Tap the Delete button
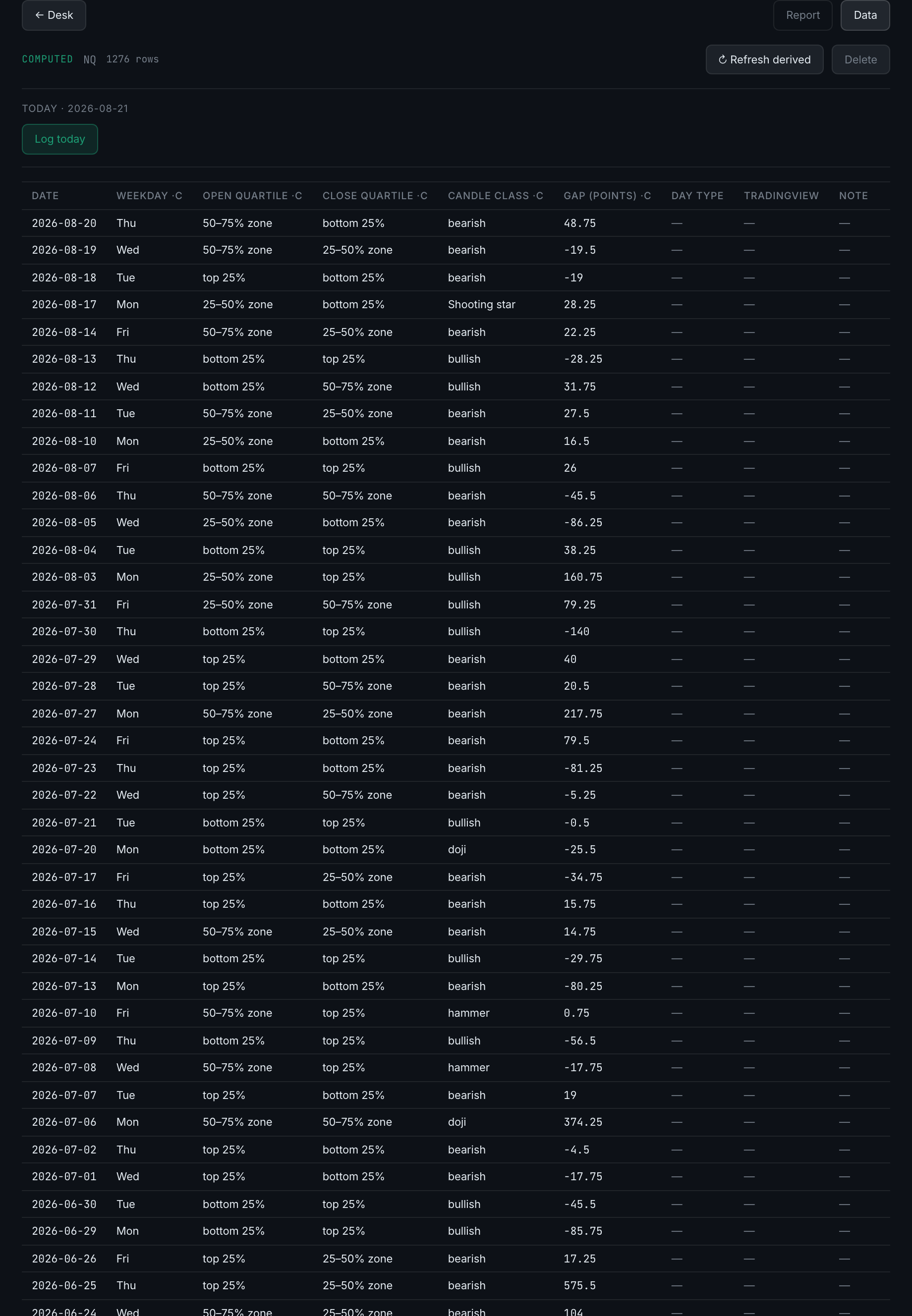Screen dimensions: 912x1316 tap(860, 59)
